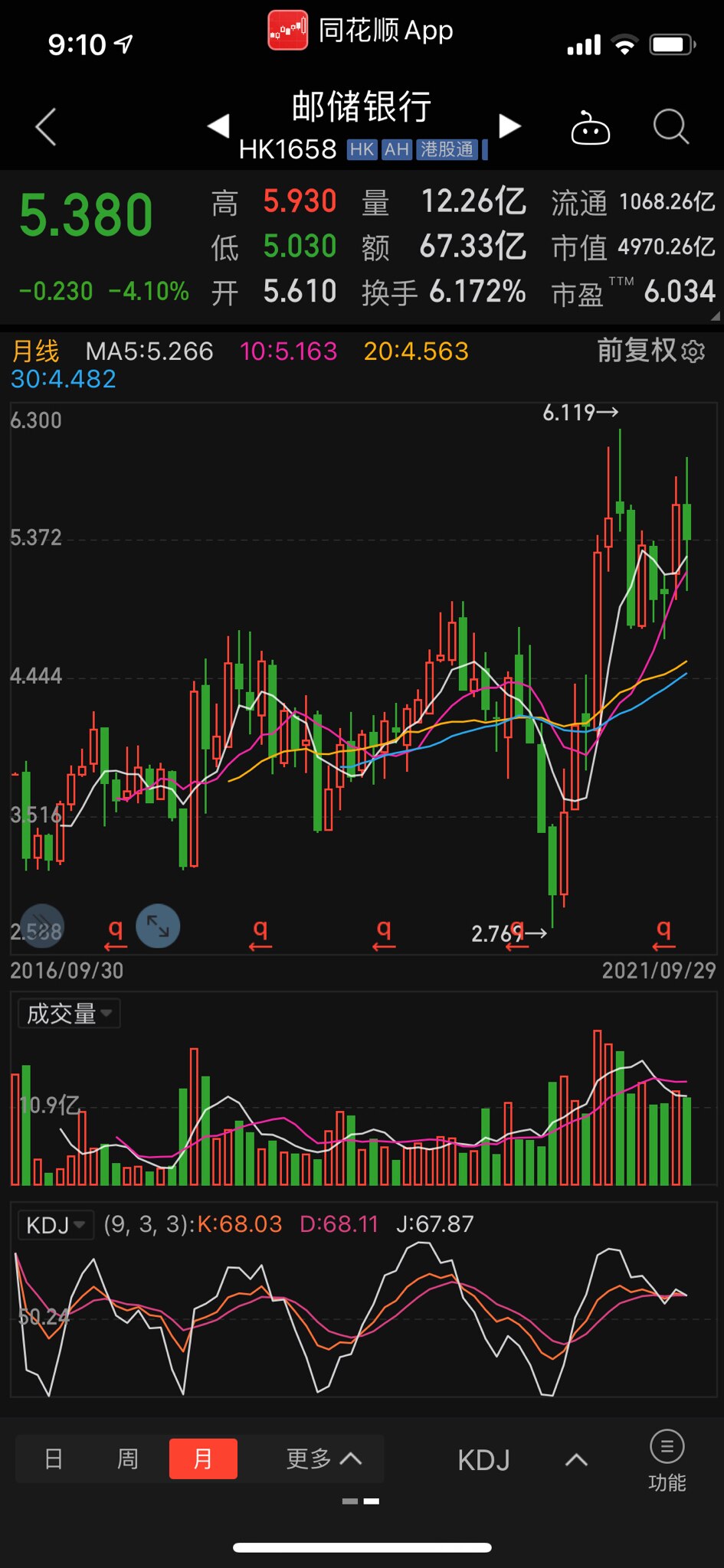The image size is (724, 1568).
Task: Switch to next stock with right arrow
Action: coord(509,124)
